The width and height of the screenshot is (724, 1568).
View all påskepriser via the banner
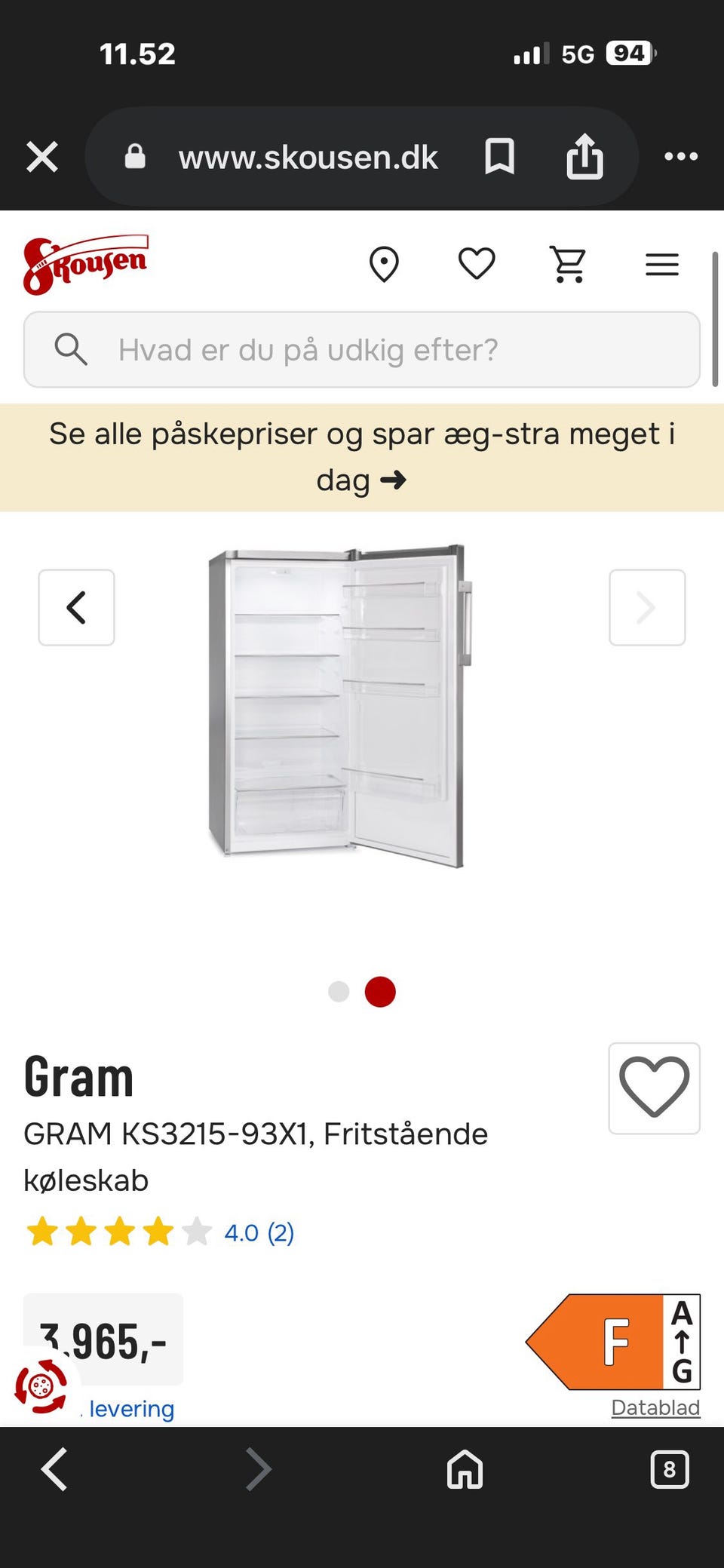pyautogui.click(x=362, y=456)
